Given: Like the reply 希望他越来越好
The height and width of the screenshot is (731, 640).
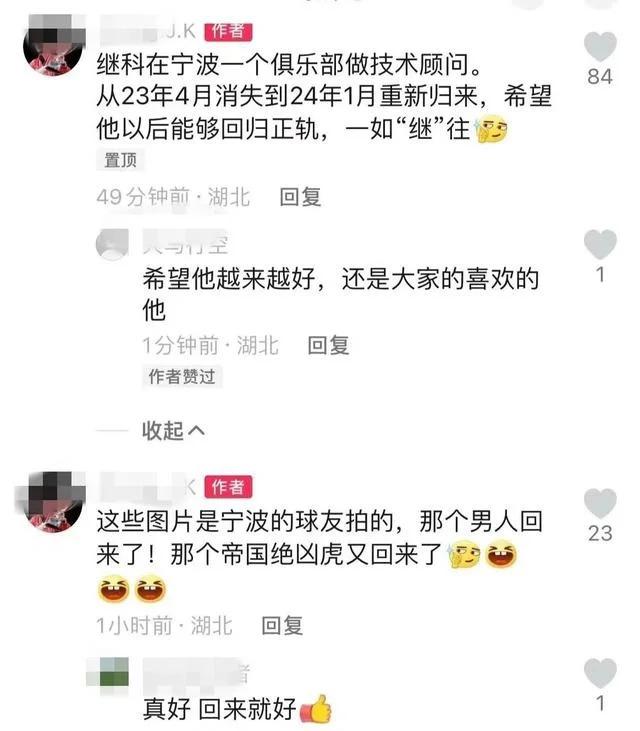Looking at the screenshot, I should pos(600,245).
